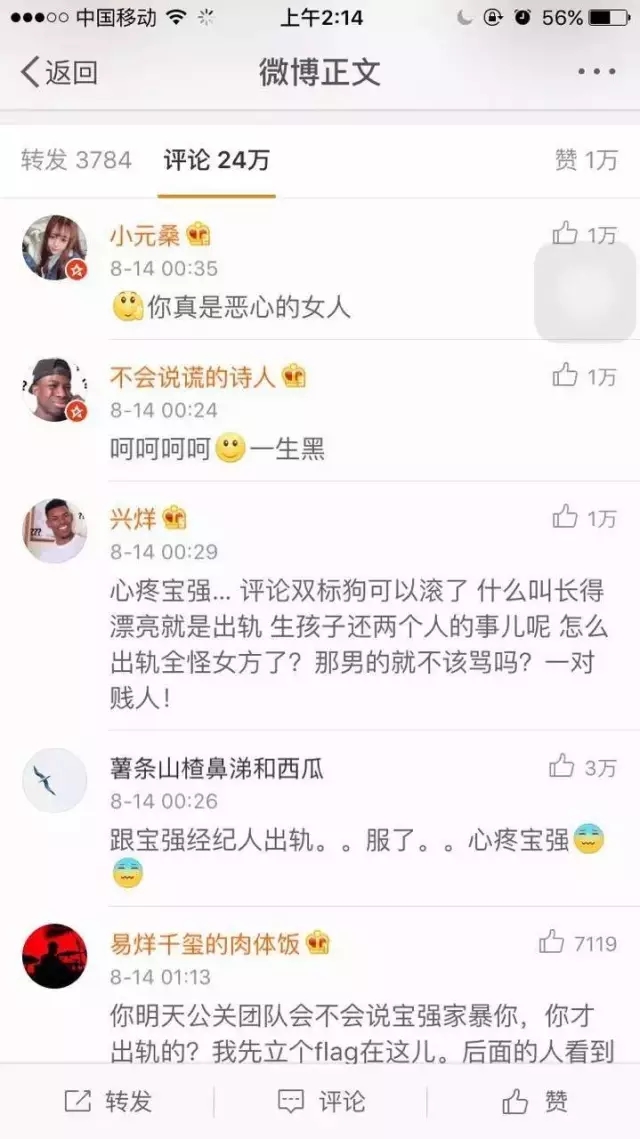640x1139 pixels.
Task: Like the comment by 不会说谎的诗人
Action: tap(567, 376)
